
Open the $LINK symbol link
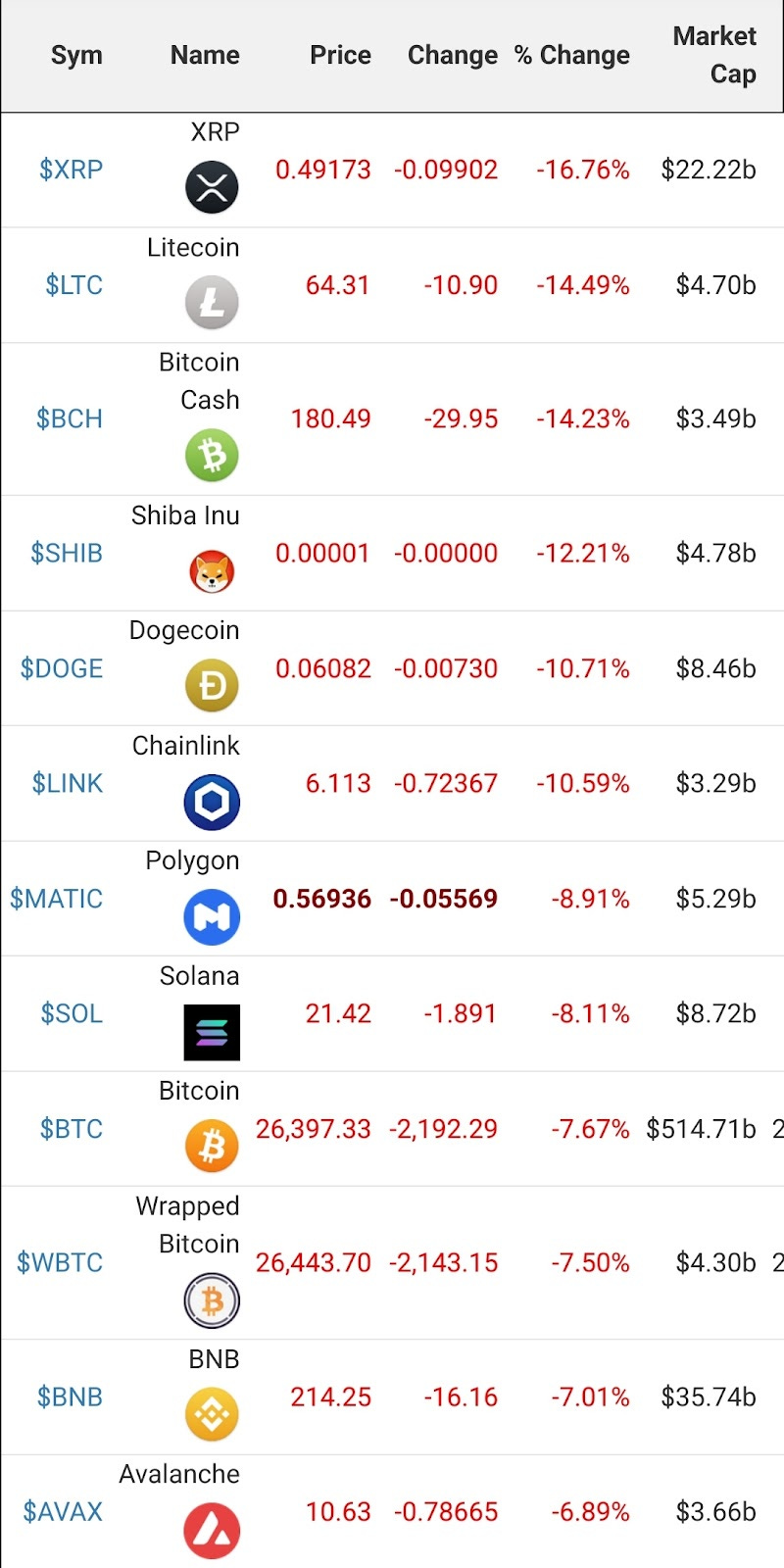(67, 783)
